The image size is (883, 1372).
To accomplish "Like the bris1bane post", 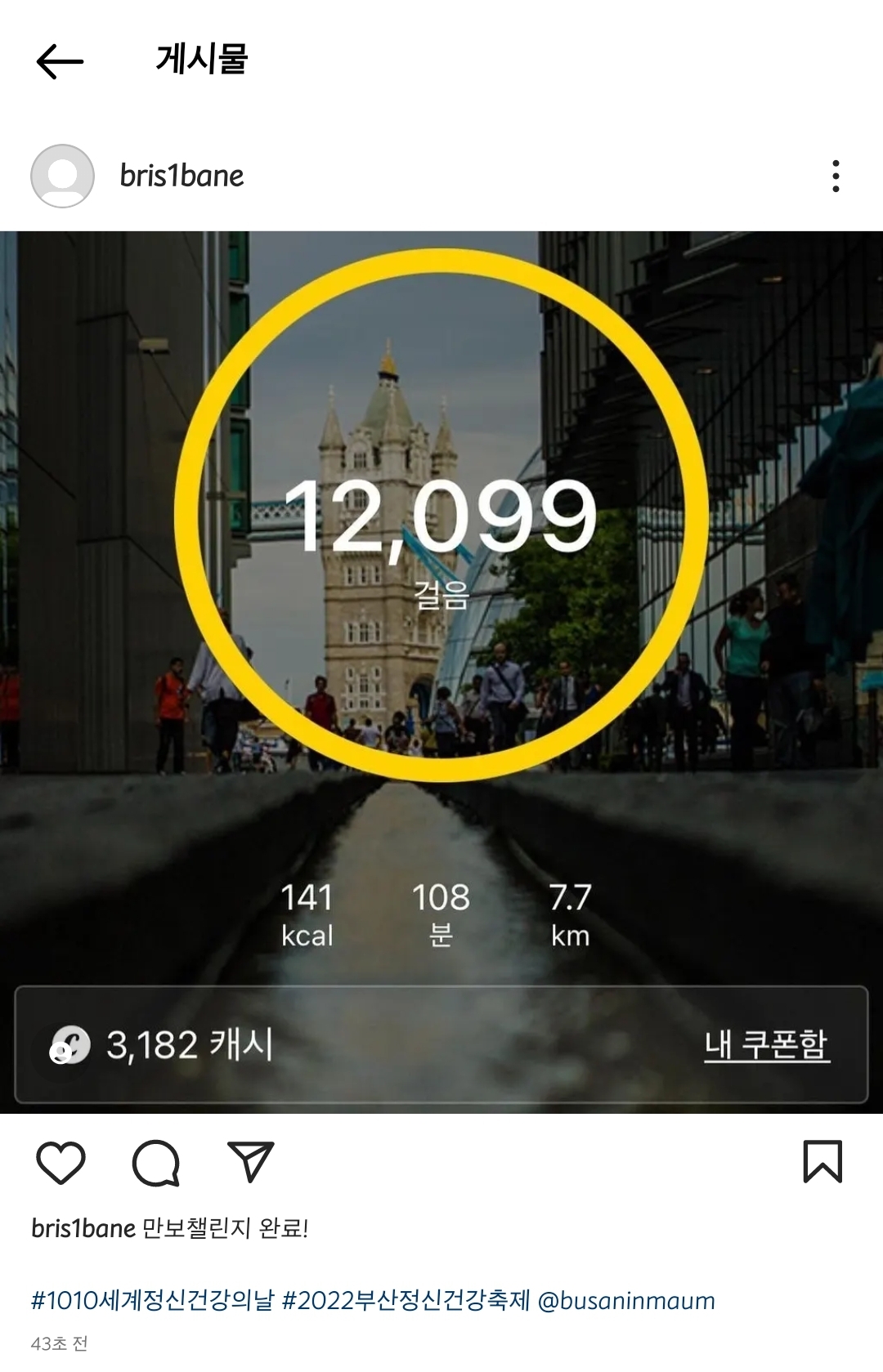I will (x=61, y=1162).
